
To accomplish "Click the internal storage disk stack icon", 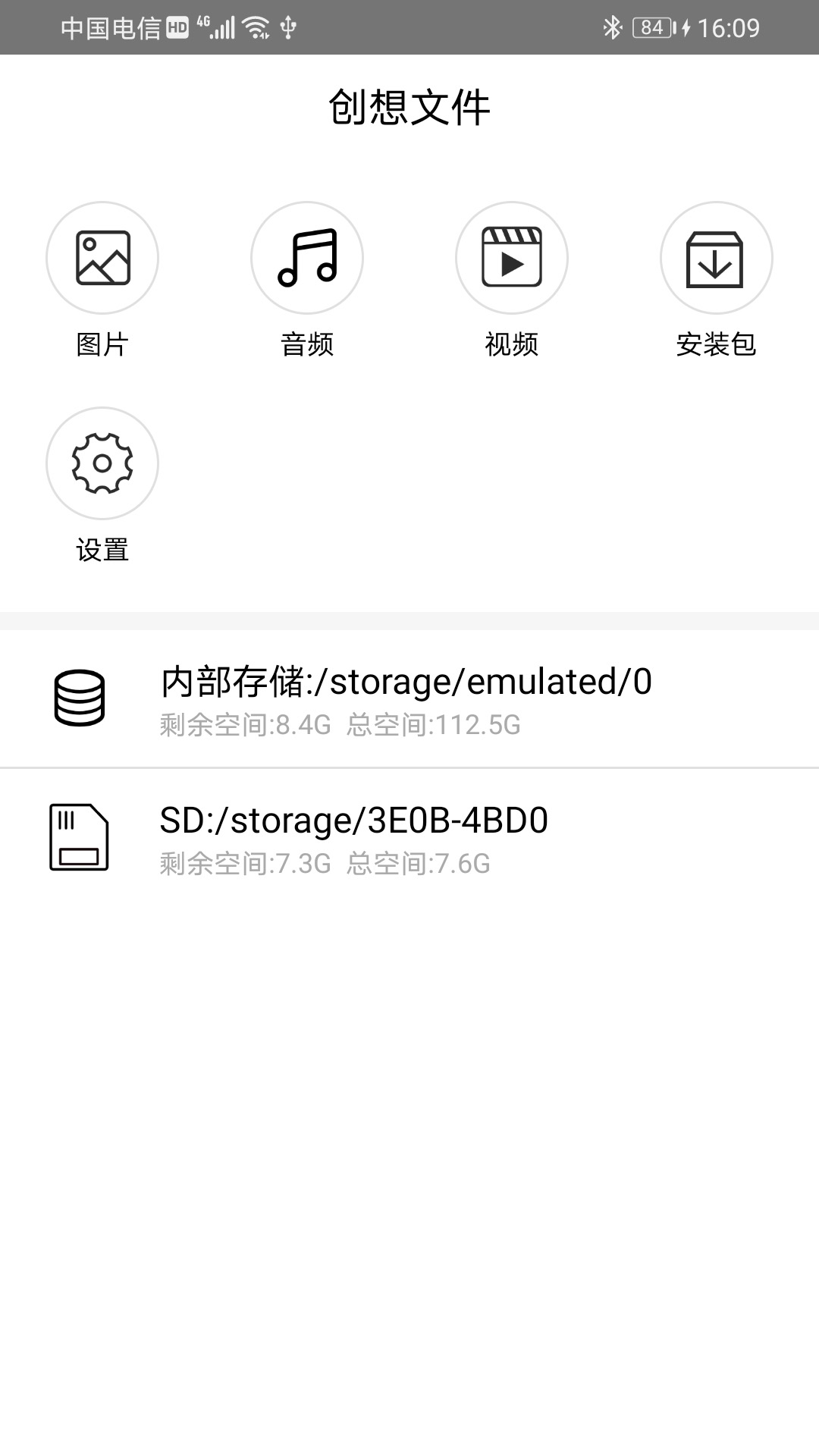I will click(x=78, y=699).
